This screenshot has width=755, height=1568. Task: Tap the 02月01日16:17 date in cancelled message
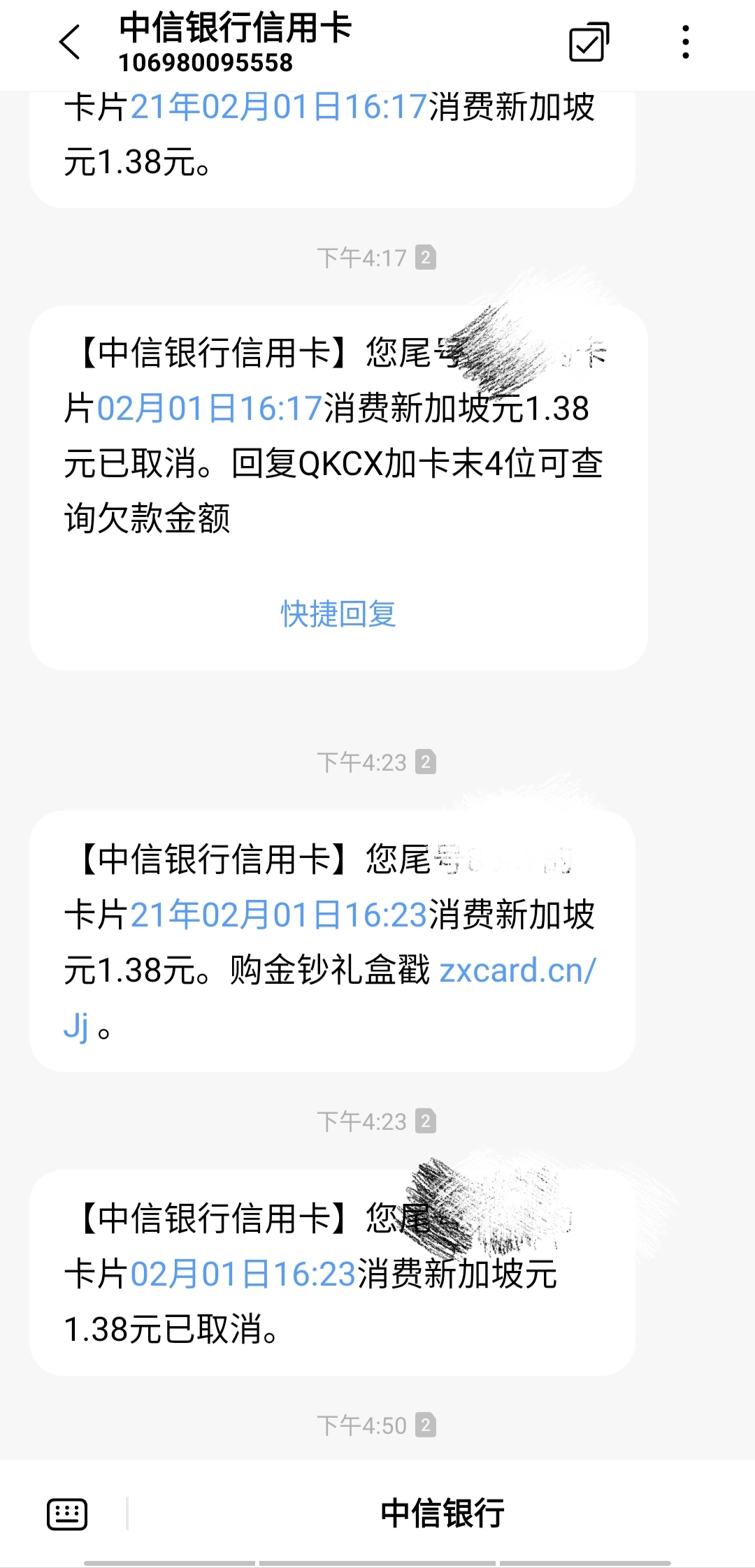point(209,409)
